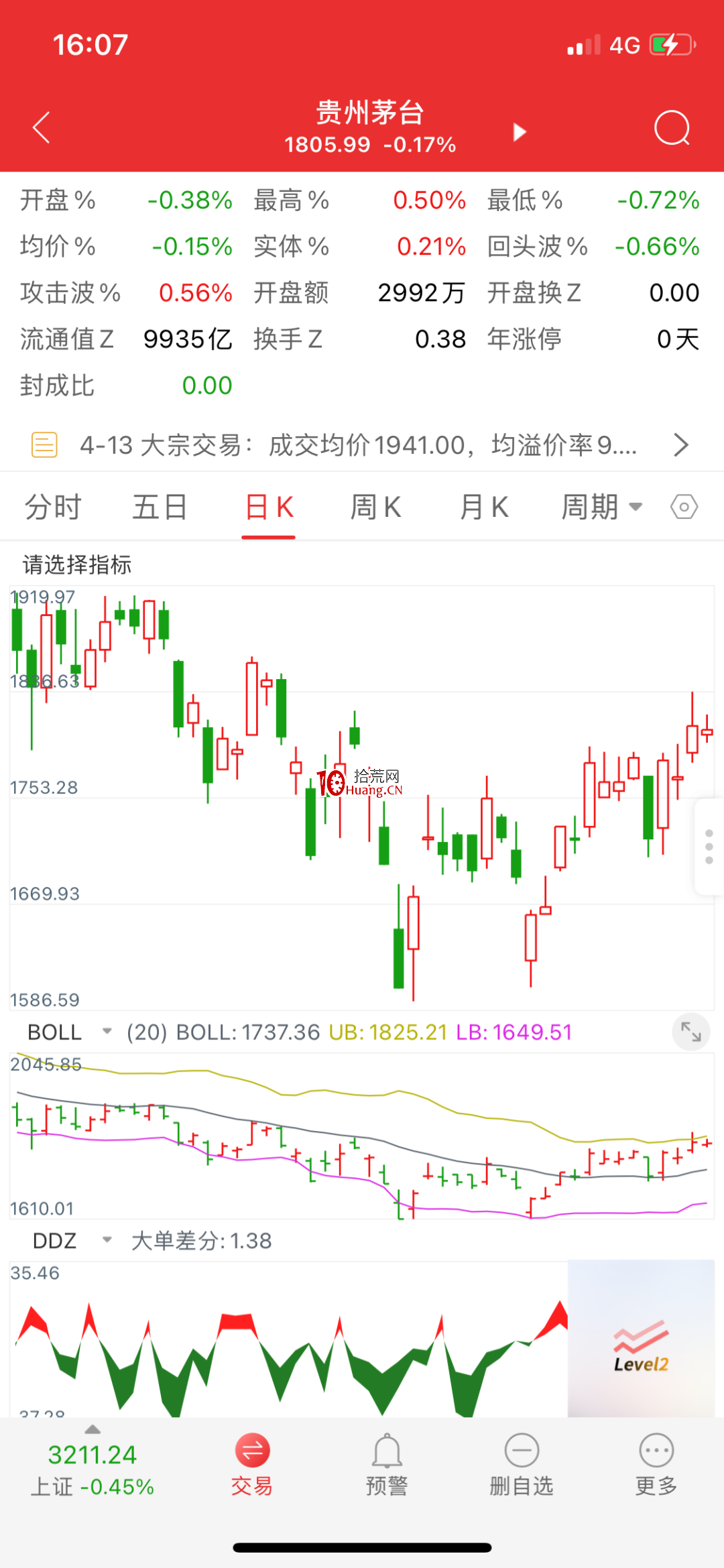
Task: Switch to the 五日 tab
Action: [160, 507]
